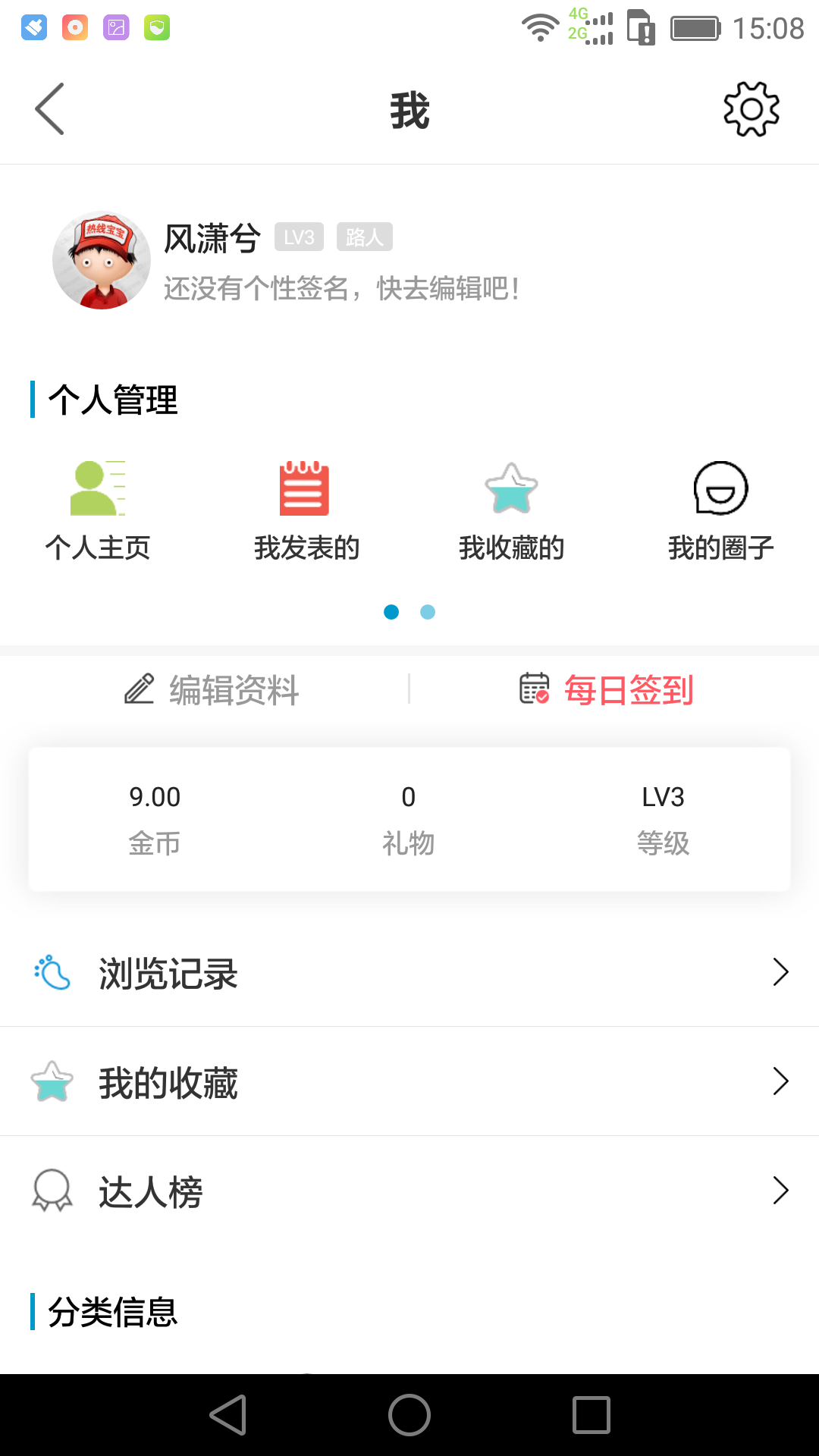Tap 每日签到 daily check-in
The height and width of the screenshot is (1456, 819).
607,690
